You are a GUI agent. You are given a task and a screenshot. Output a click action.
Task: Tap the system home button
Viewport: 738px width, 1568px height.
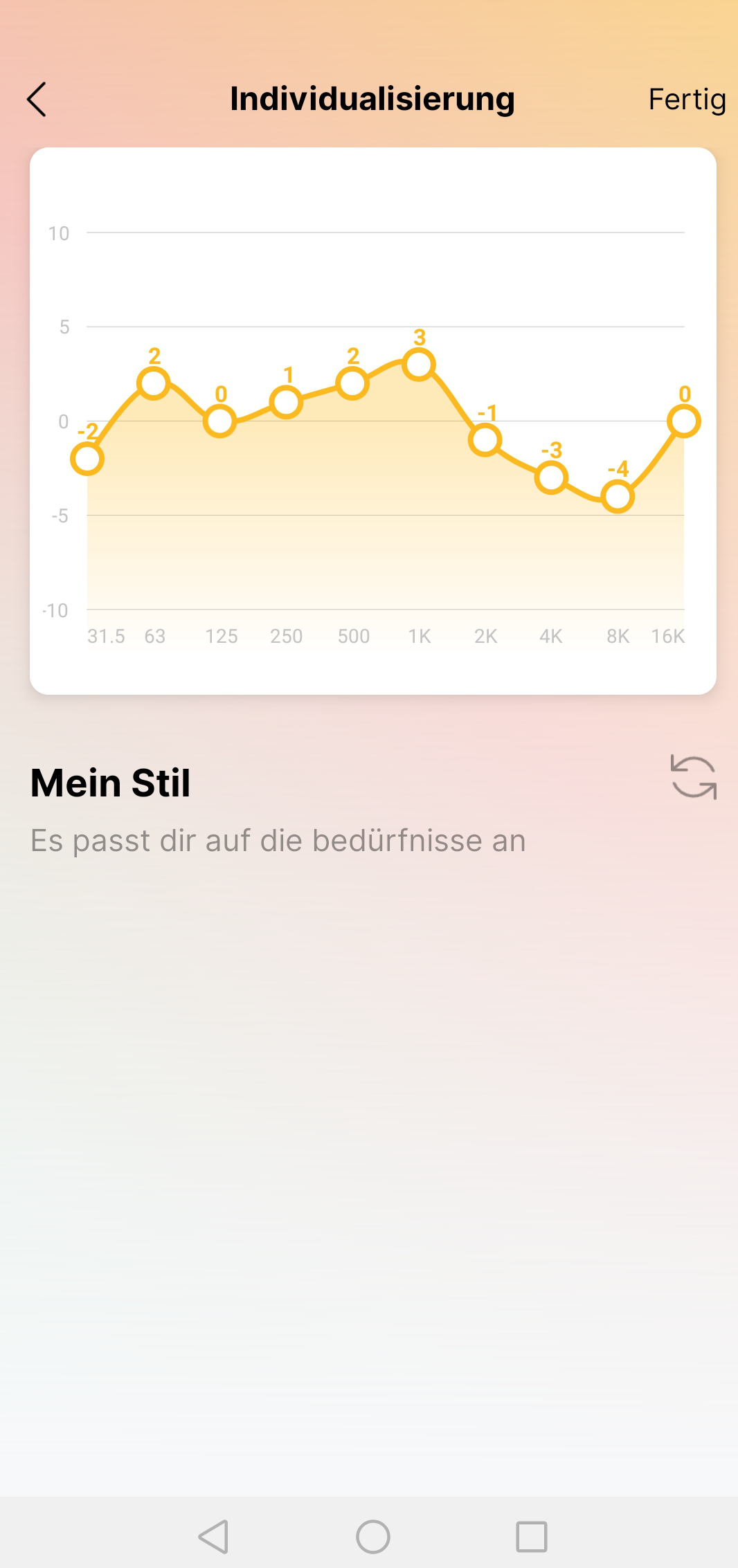pos(373,1537)
